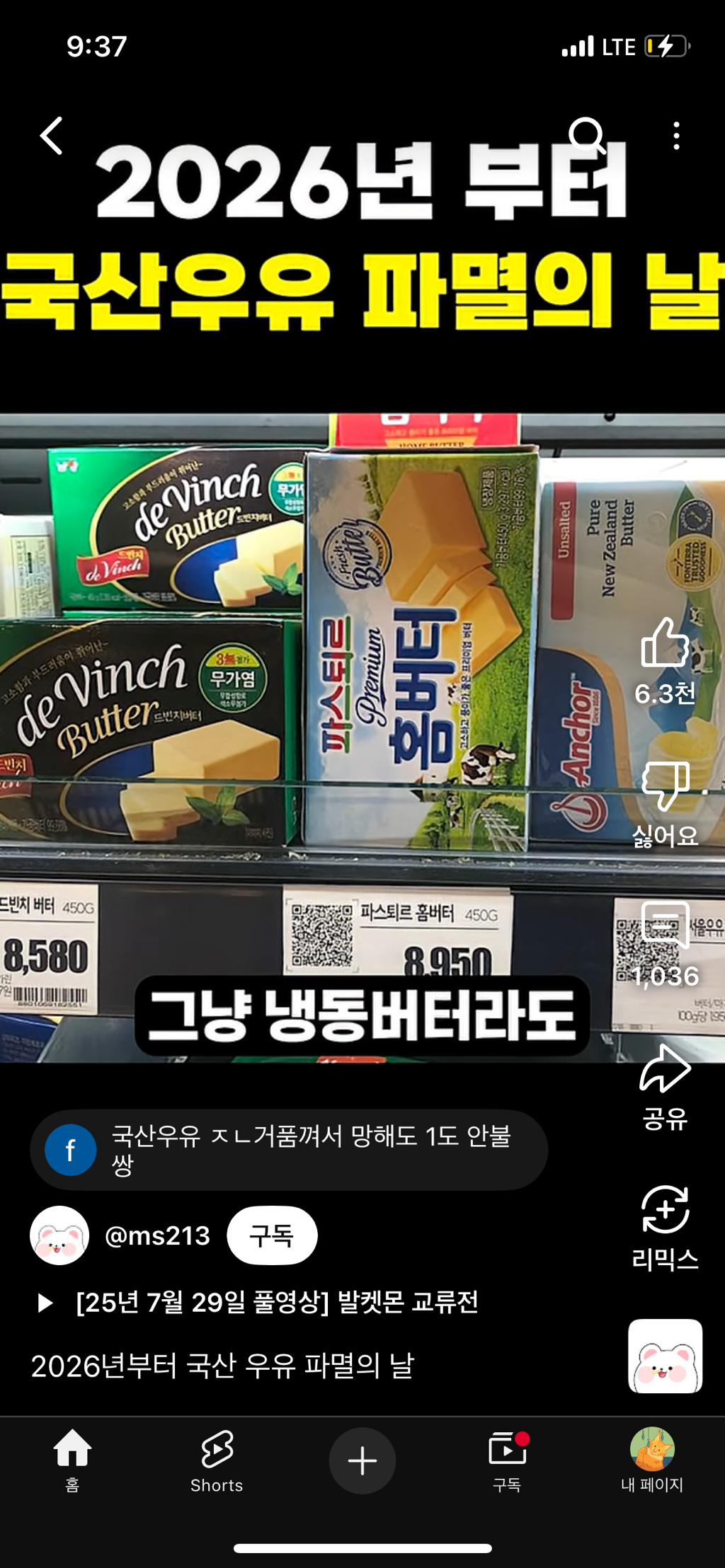725x1568 pixels.
Task: Open the pinned comment about 국산우유
Action: coord(289,1150)
